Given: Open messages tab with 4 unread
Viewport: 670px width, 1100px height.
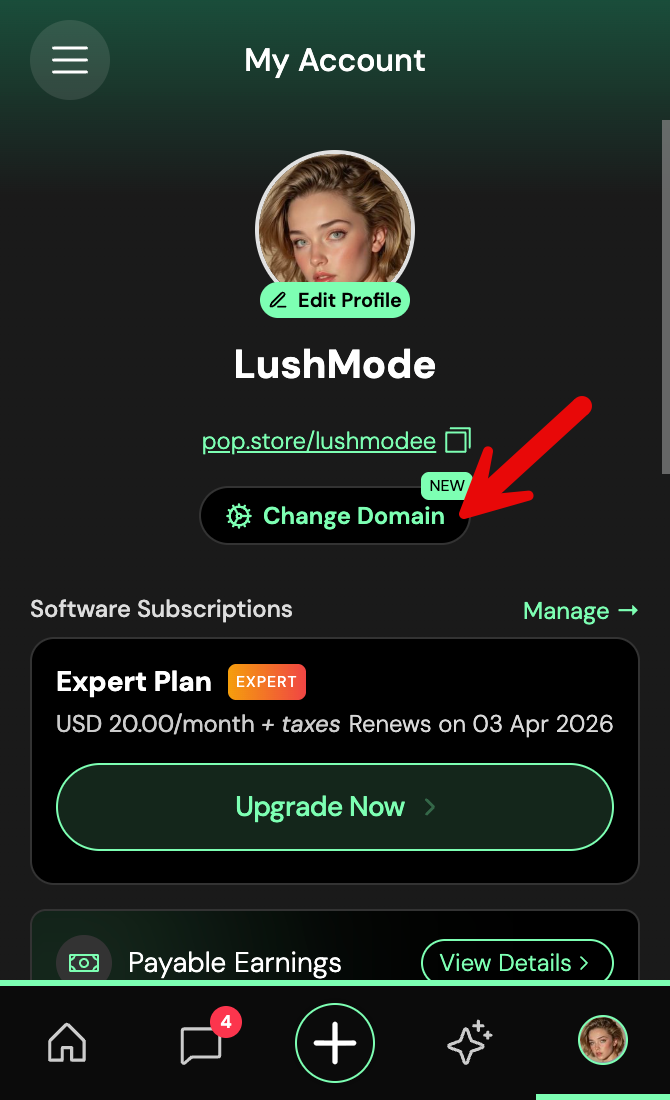Looking at the screenshot, I should click(201, 1044).
